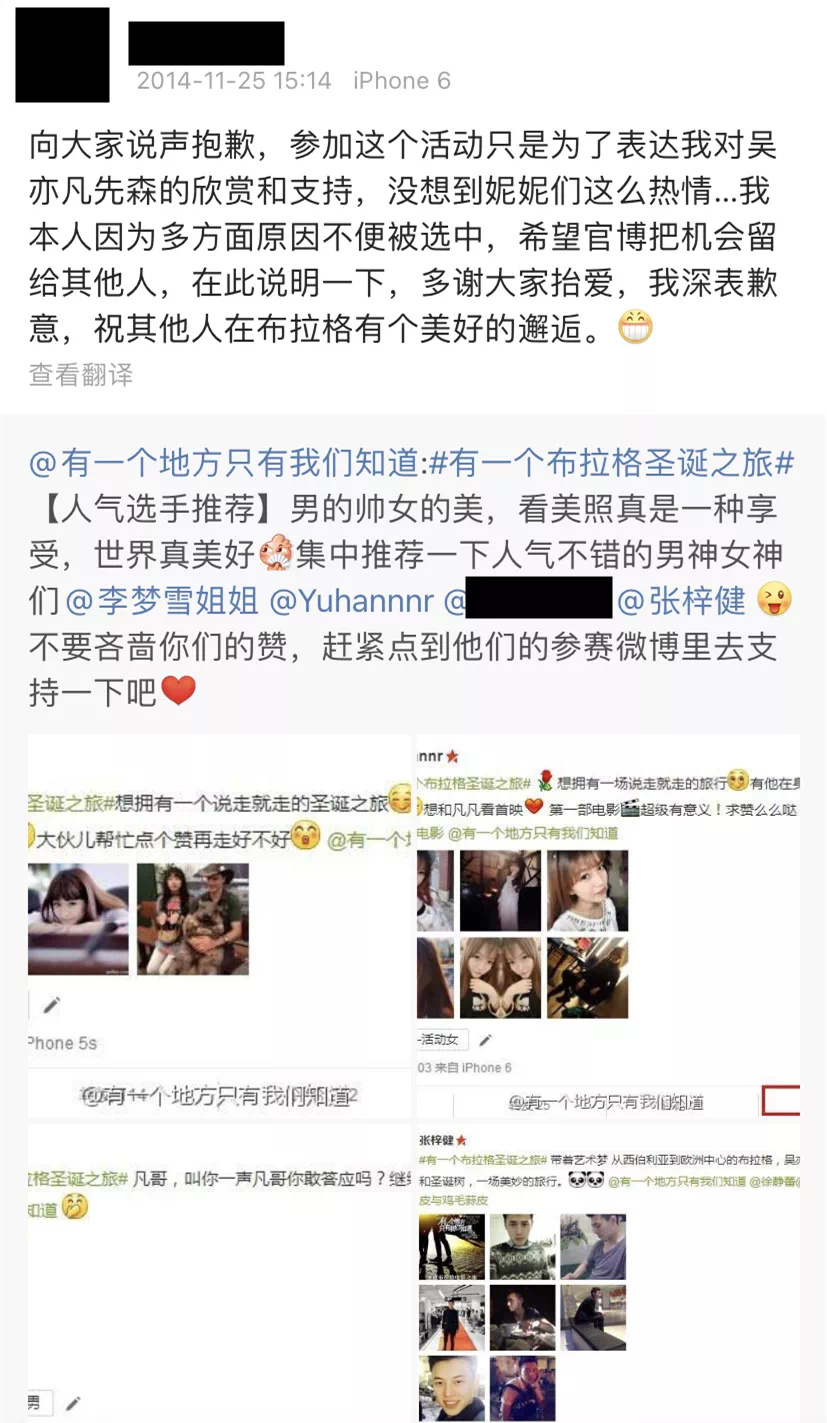Tap 查看翻译 to translate the post
The image size is (827, 1423).
pos(81,375)
